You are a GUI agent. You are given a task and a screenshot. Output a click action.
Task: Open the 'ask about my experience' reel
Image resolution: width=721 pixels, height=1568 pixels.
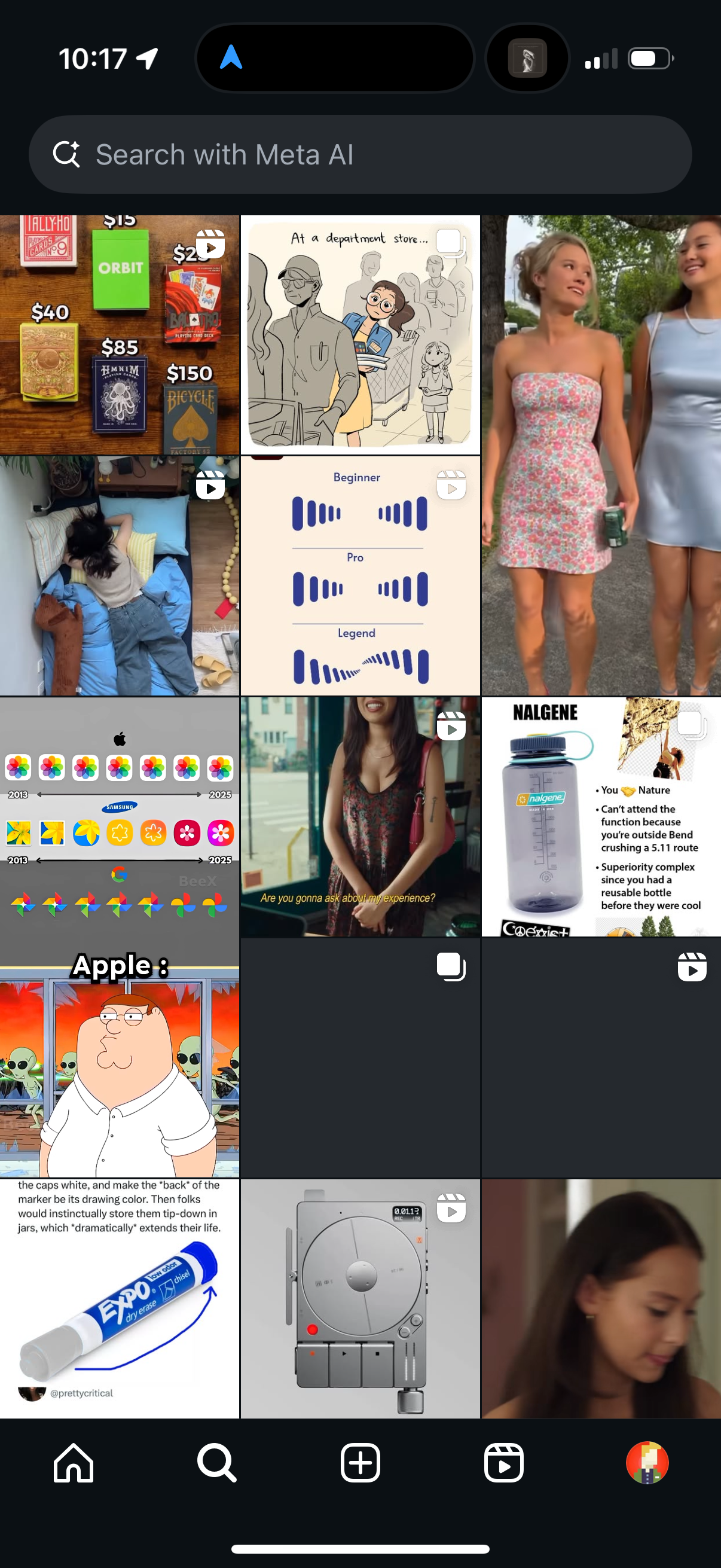click(x=360, y=817)
